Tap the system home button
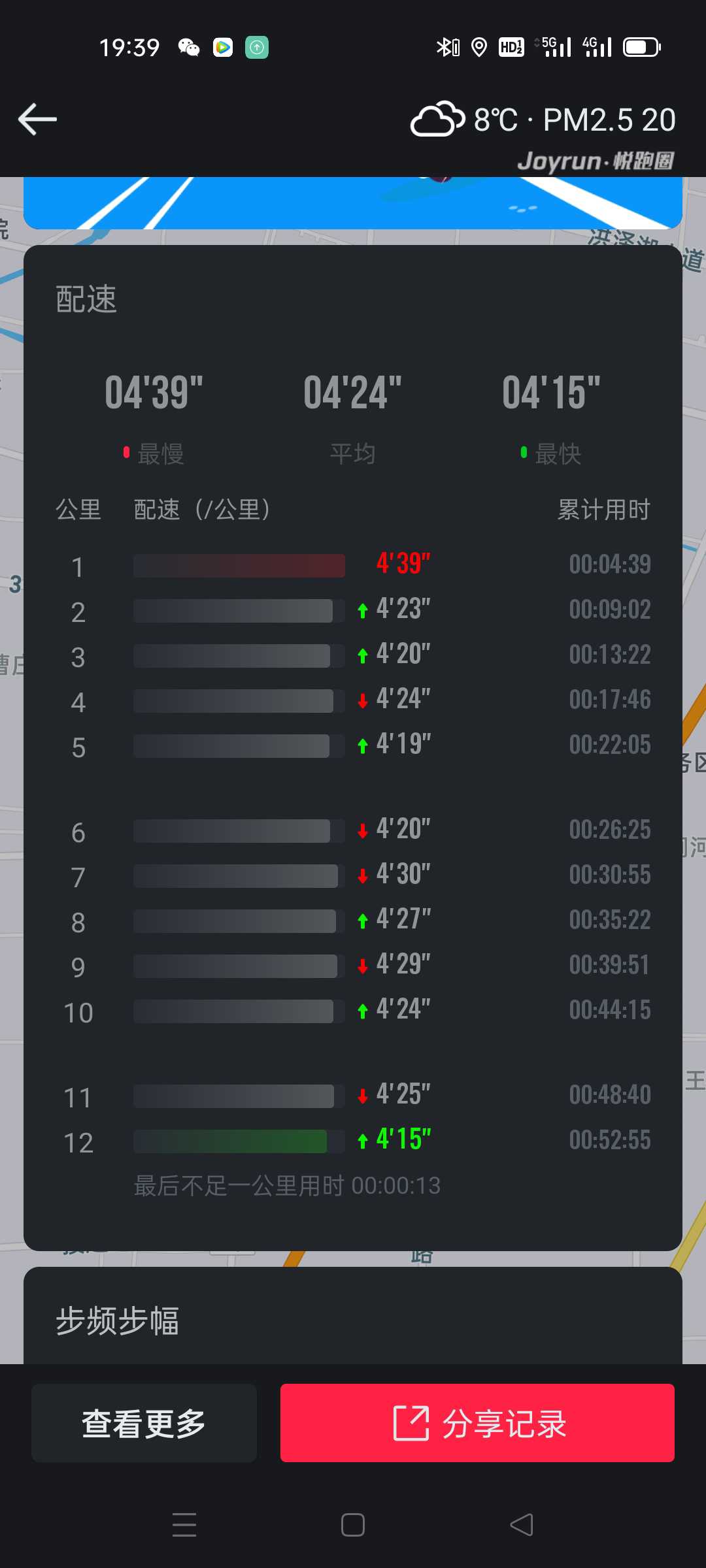706x1568 pixels. click(x=353, y=1525)
